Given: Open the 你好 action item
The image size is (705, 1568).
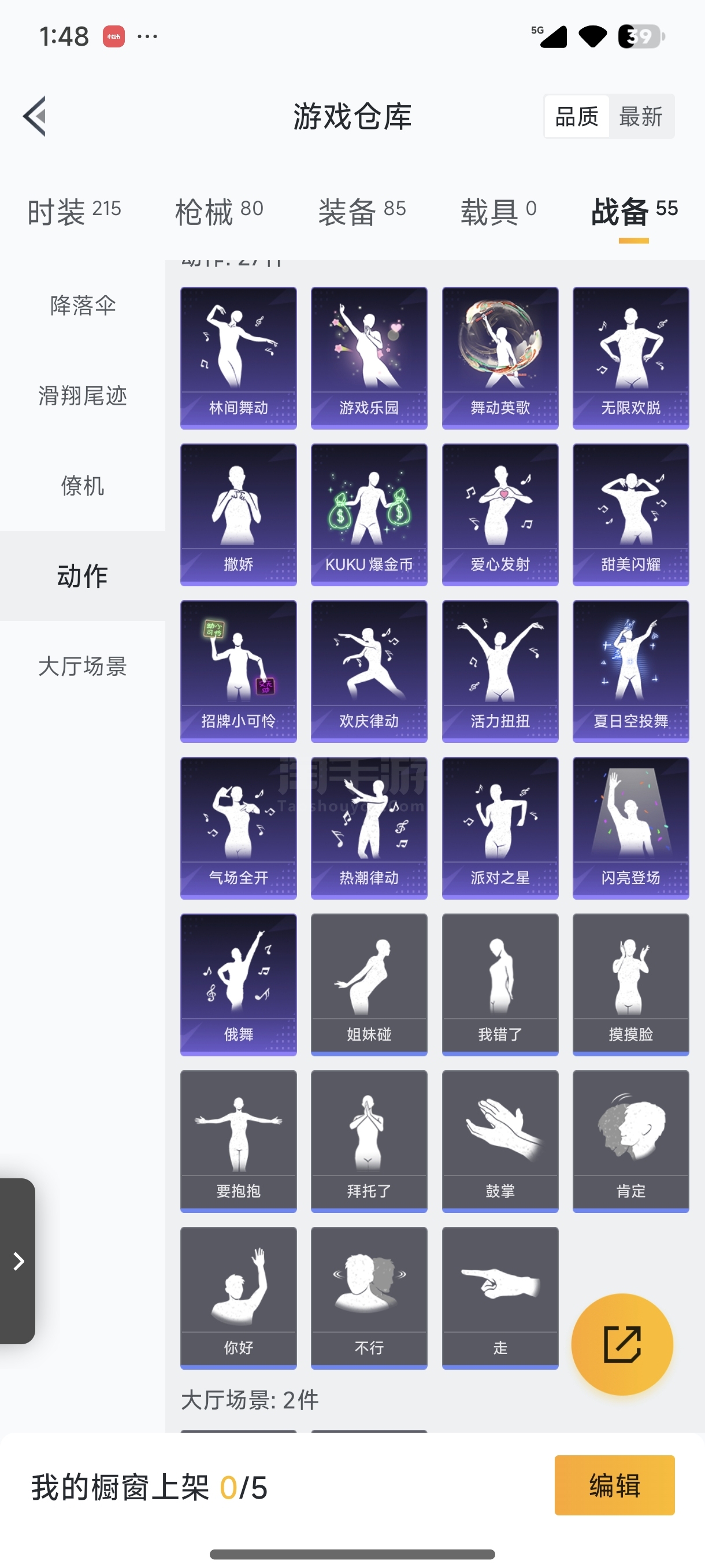Looking at the screenshot, I should [x=239, y=1298].
